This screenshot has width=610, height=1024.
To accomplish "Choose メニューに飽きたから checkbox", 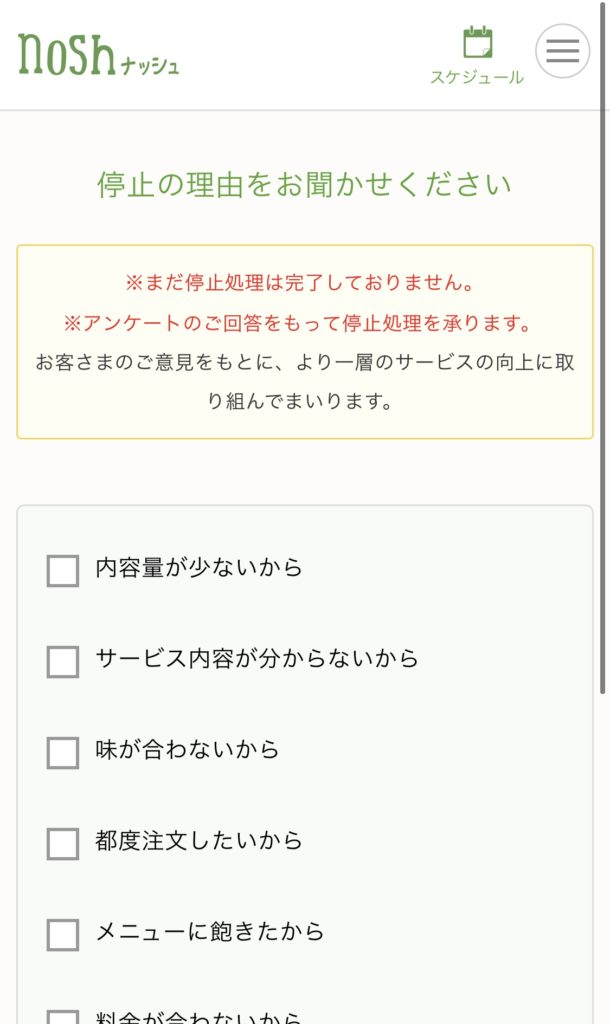I will click(x=63, y=934).
